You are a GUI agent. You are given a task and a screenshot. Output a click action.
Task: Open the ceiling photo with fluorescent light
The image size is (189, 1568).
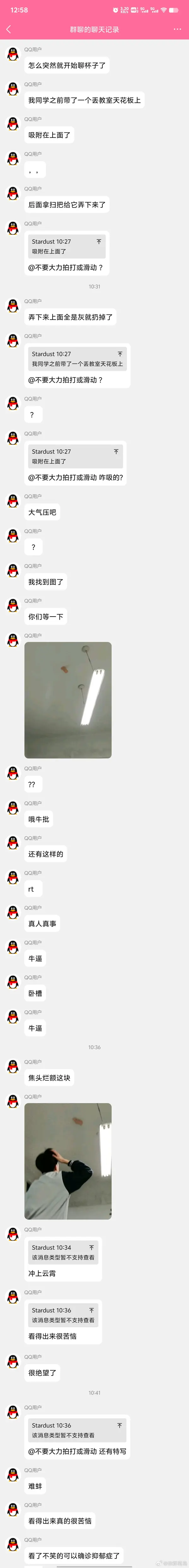coord(68,700)
